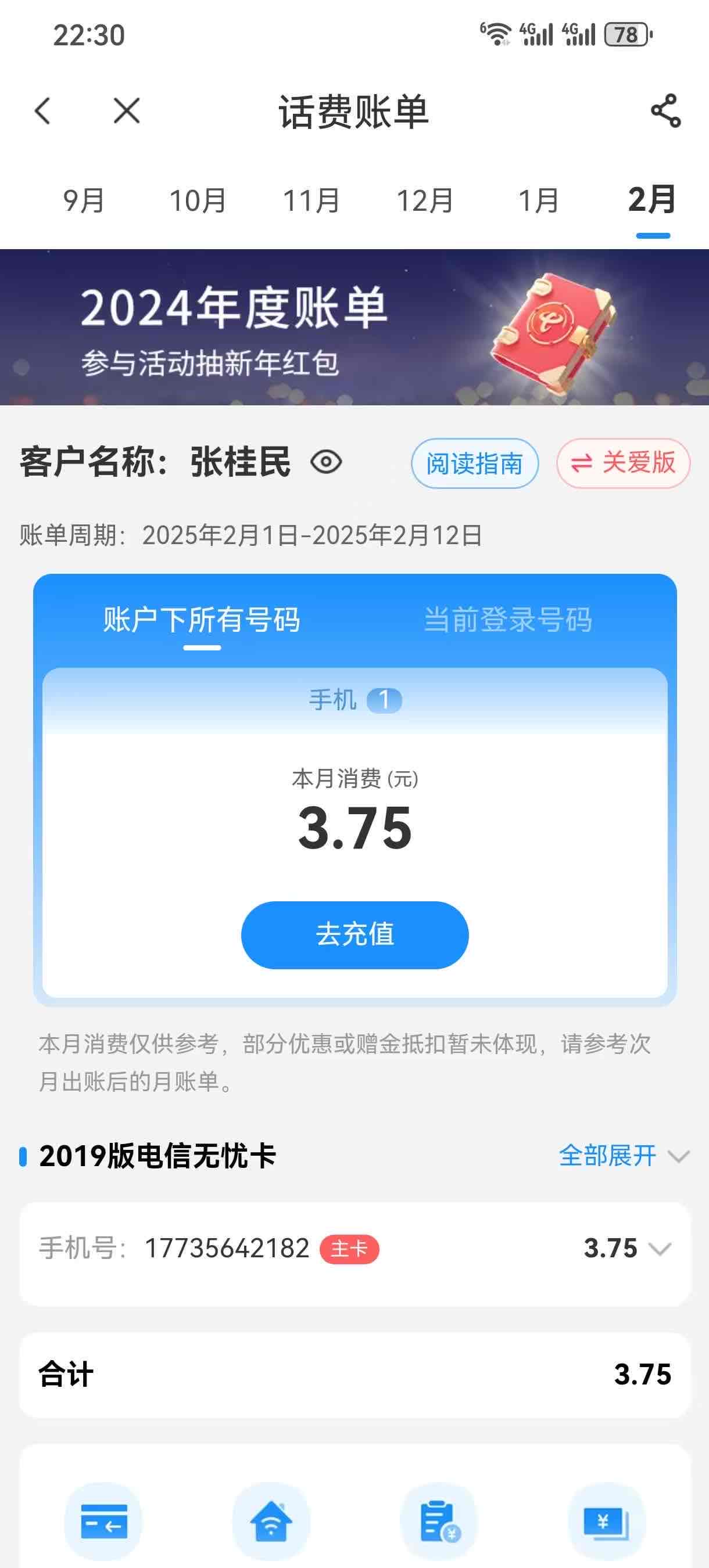Open the 12月 bill tab
This screenshot has height=1568, width=709.
[425, 201]
